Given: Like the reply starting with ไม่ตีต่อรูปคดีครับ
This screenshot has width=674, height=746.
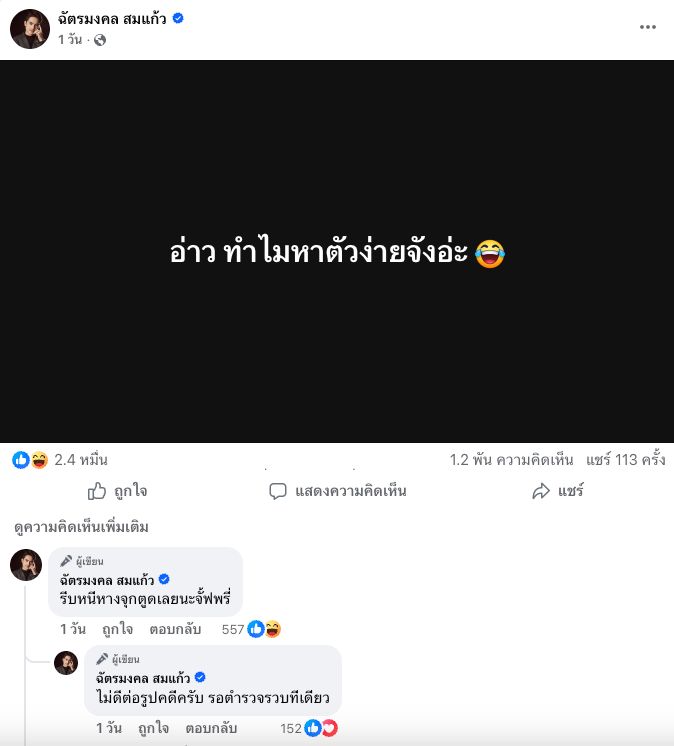Looking at the screenshot, I should (x=154, y=729).
